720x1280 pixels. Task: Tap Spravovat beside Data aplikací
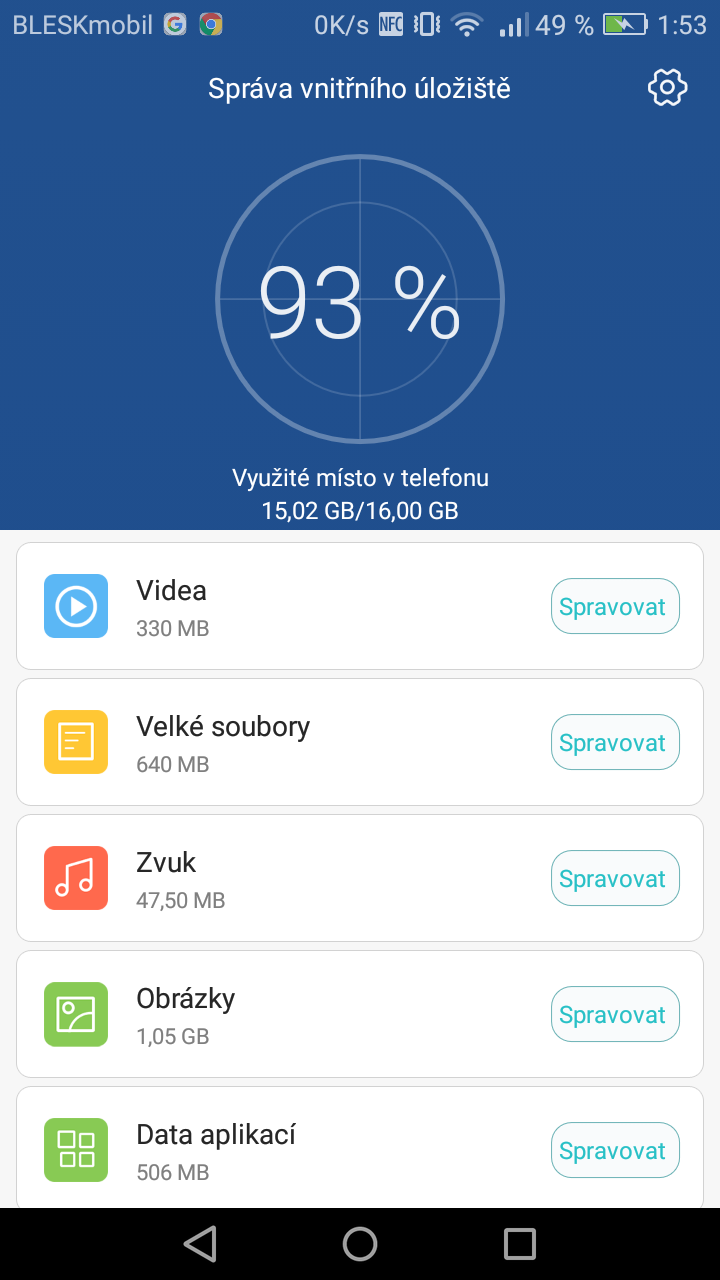(615, 1150)
